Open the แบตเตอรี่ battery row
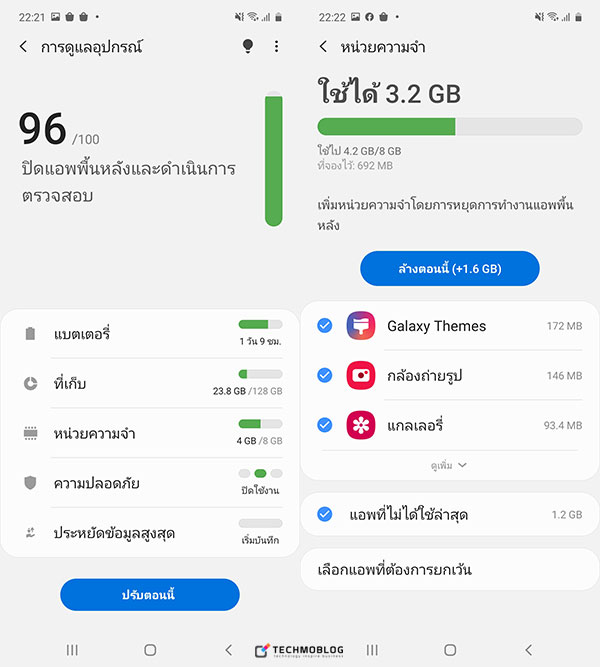 pyautogui.click(x=150, y=333)
